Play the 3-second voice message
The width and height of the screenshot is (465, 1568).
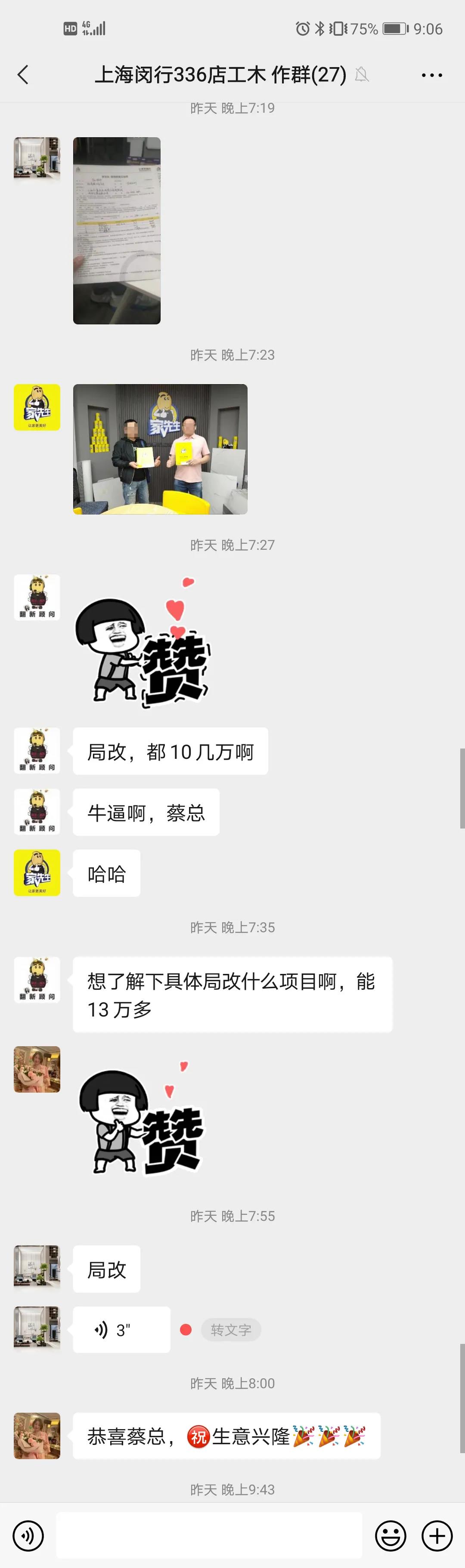[x=121, y=1330]
